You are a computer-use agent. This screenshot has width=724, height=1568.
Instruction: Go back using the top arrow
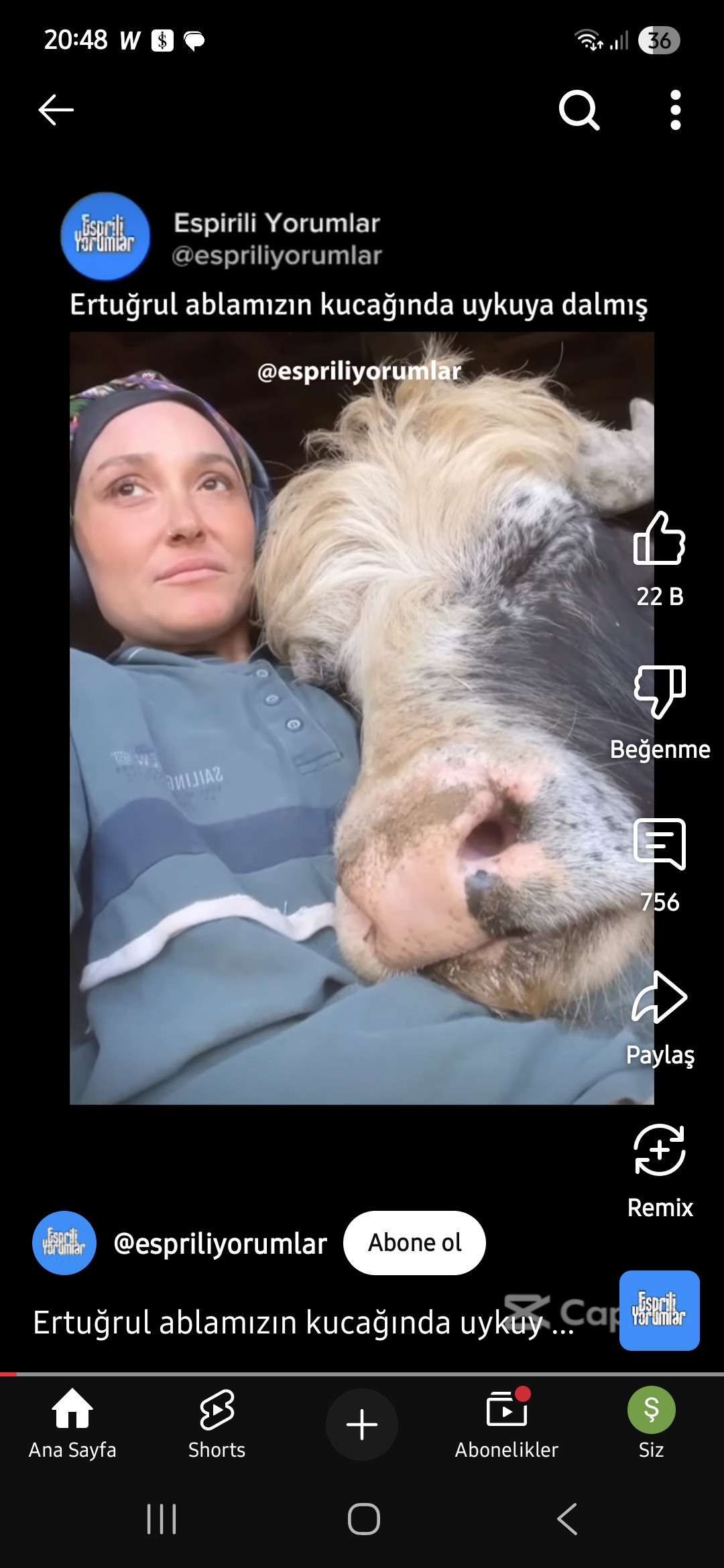tap(56, 110)
